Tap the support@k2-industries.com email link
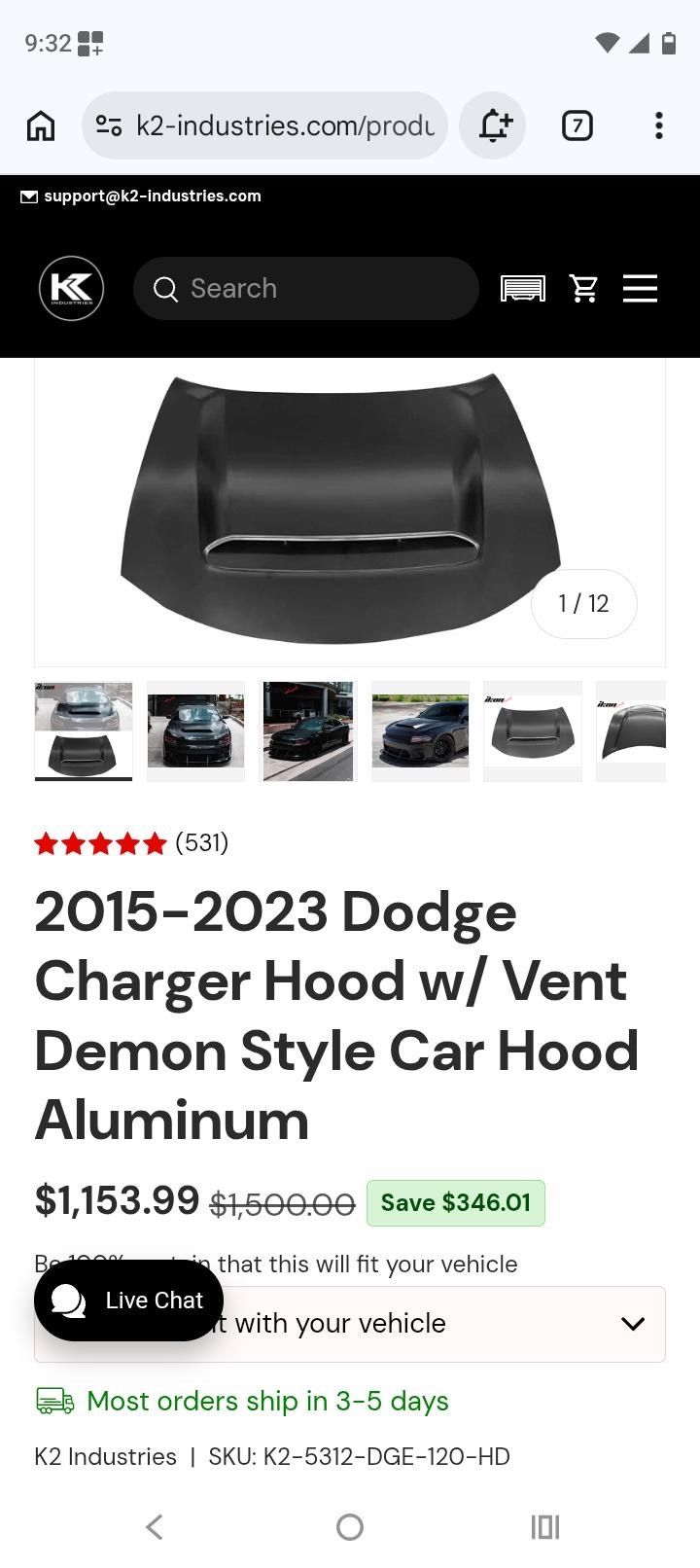 tap(141, 196)
